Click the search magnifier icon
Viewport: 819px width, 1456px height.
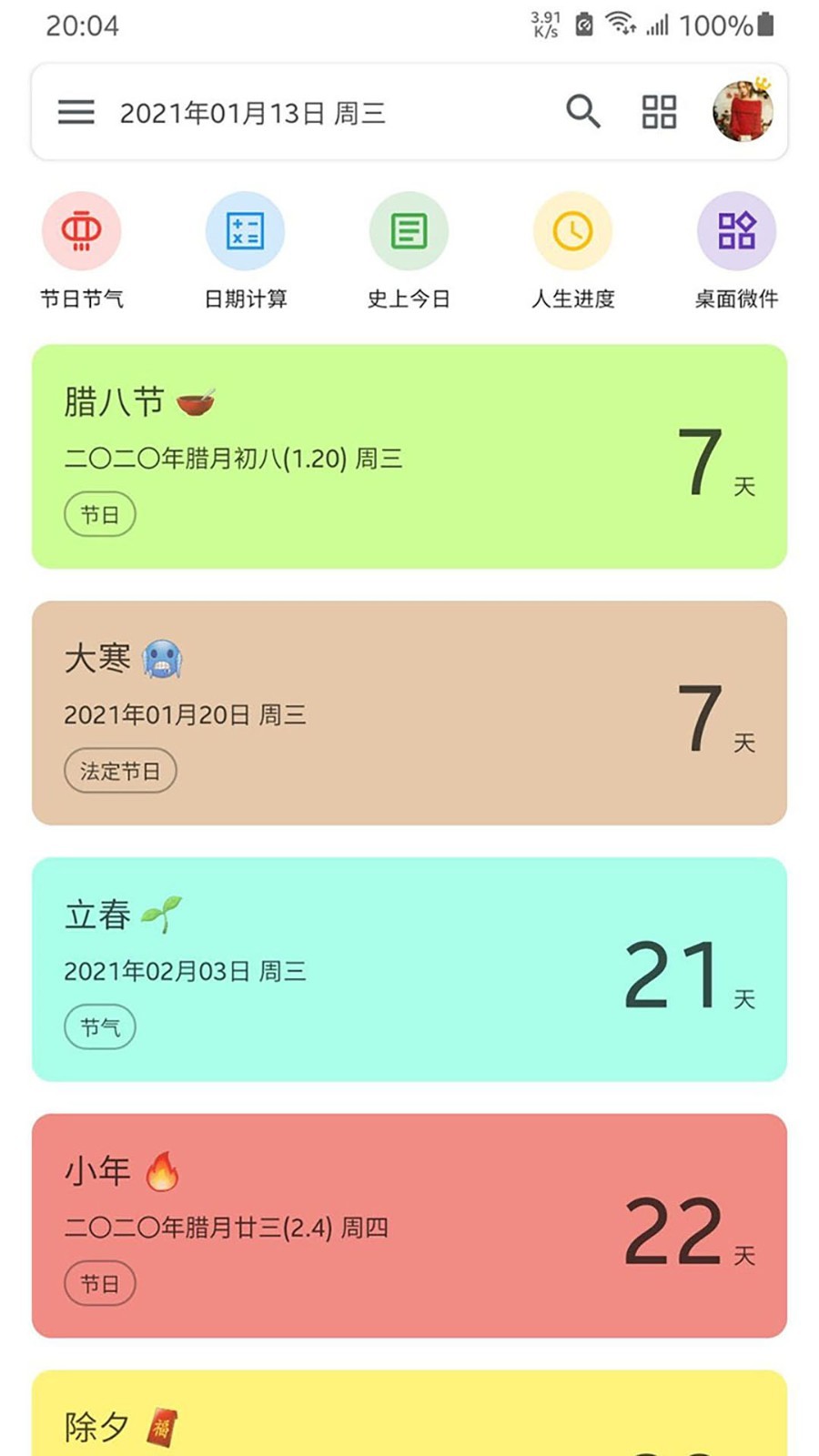(582, 112)
